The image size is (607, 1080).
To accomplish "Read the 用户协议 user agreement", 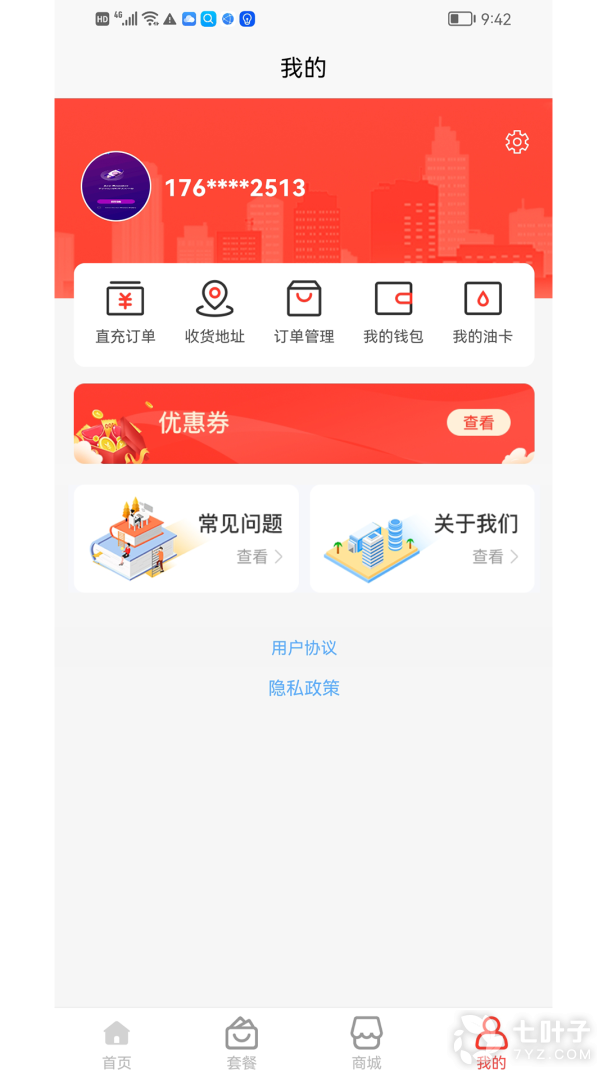I will (x=304, y=648).
